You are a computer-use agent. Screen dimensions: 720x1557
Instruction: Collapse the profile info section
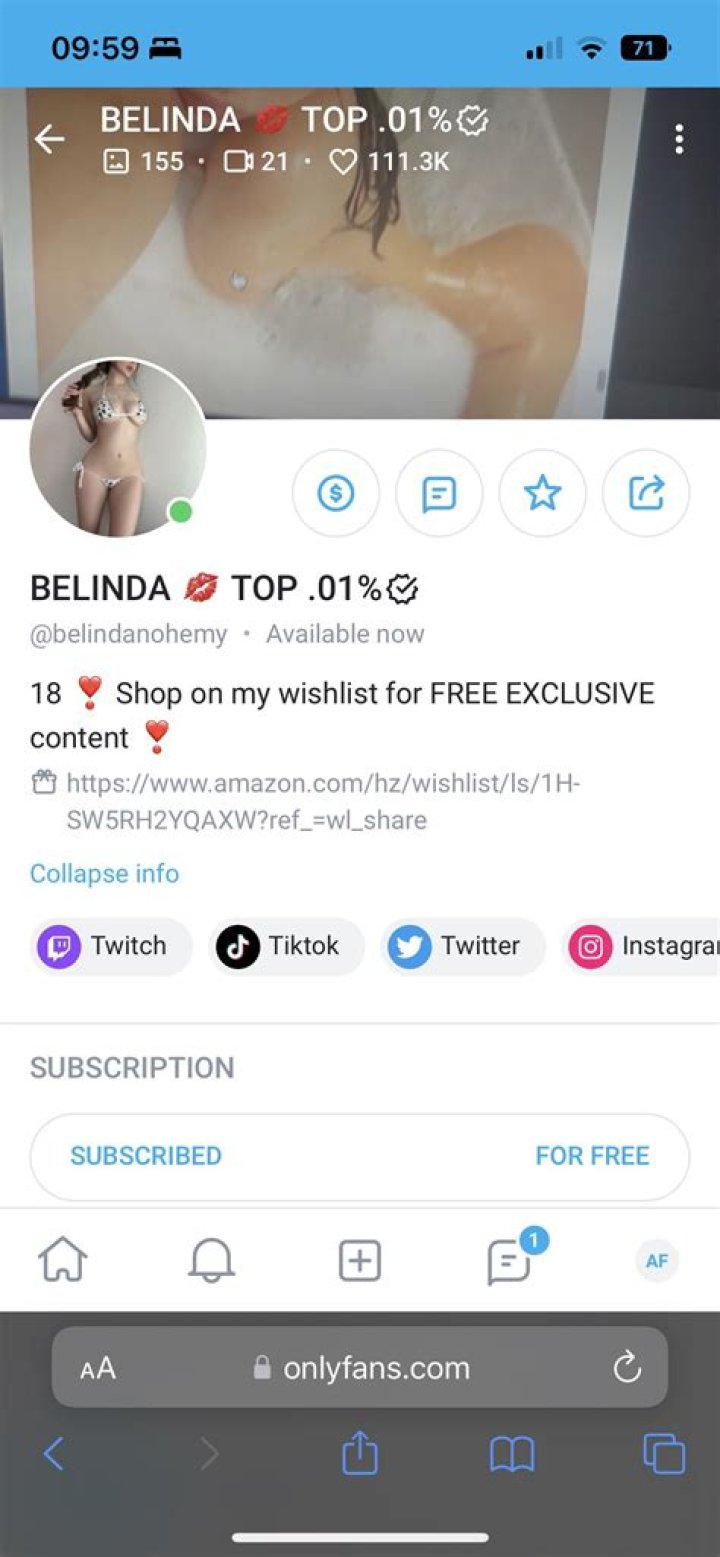tap(104, 874)
